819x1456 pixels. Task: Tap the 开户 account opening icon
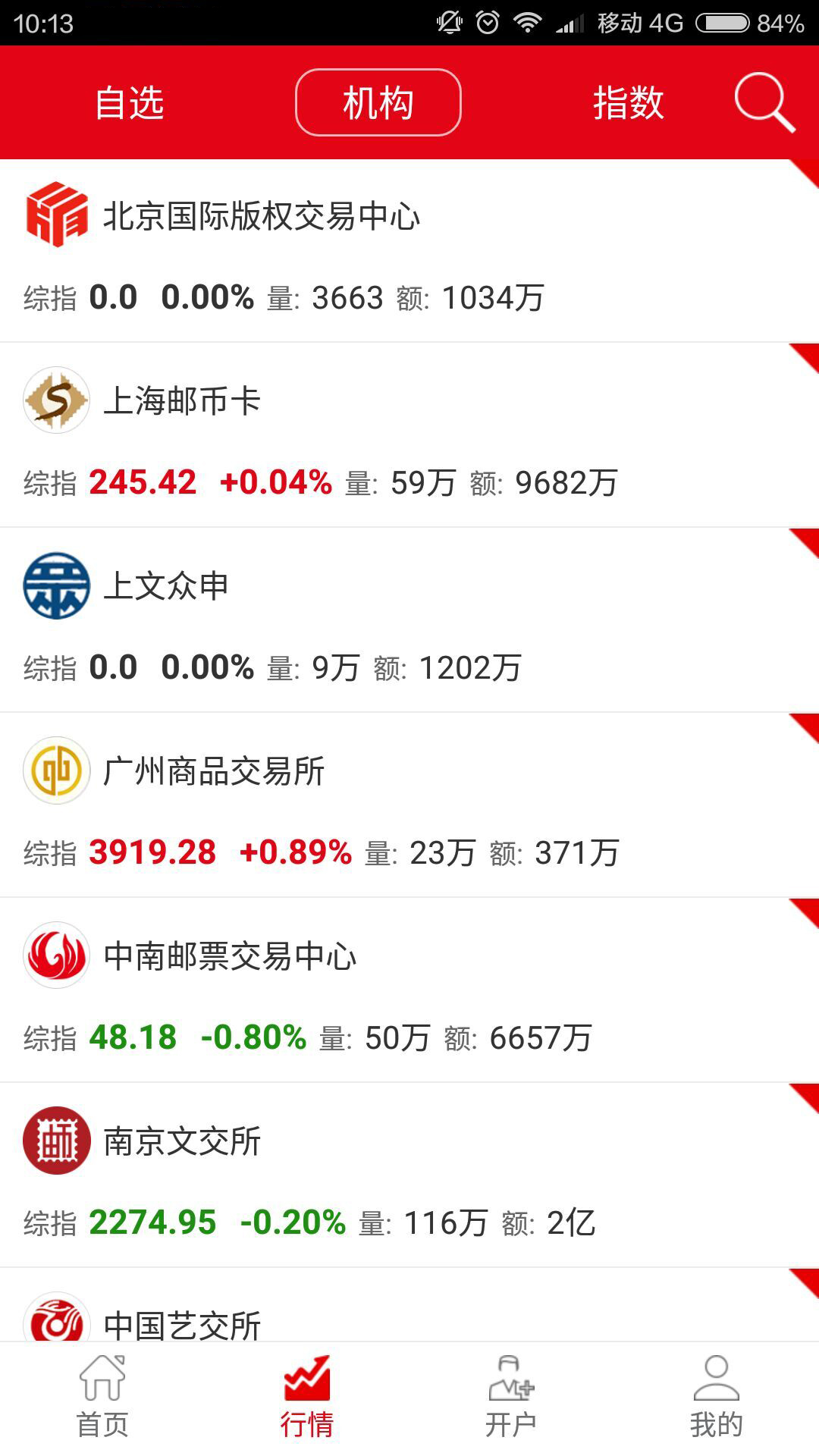[511, 1395]
